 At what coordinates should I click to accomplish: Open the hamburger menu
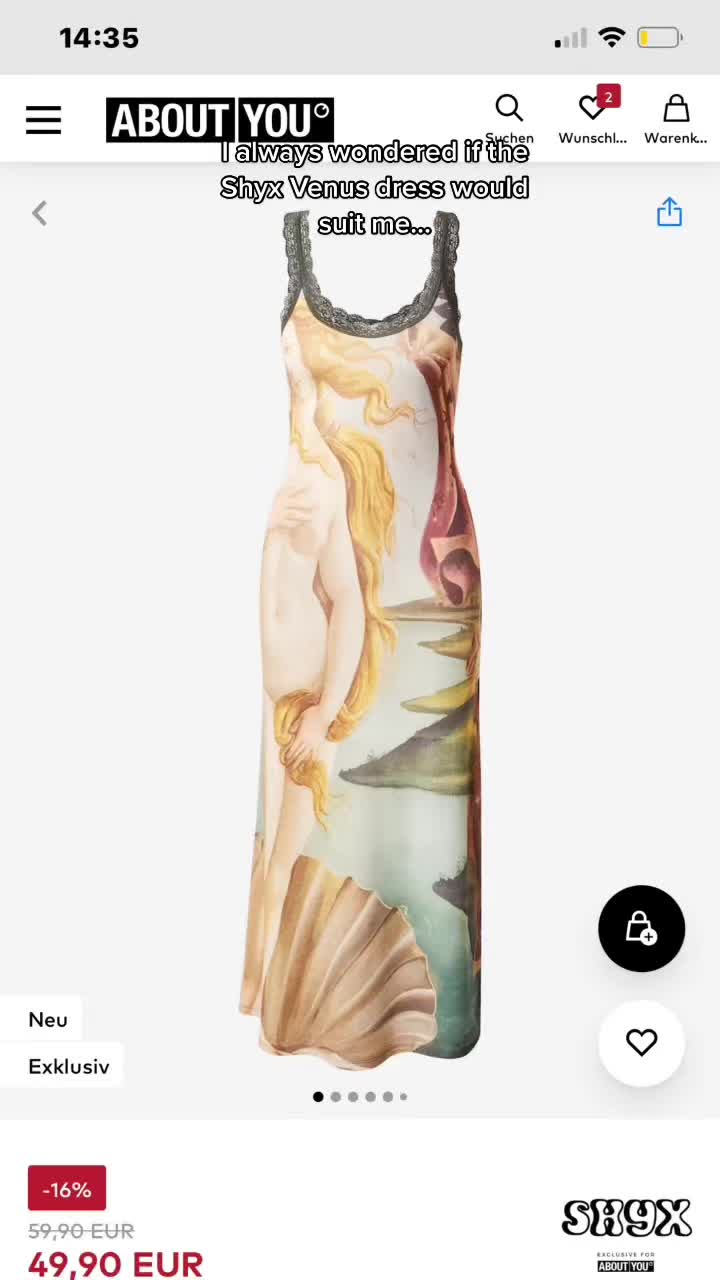(43, 120)
